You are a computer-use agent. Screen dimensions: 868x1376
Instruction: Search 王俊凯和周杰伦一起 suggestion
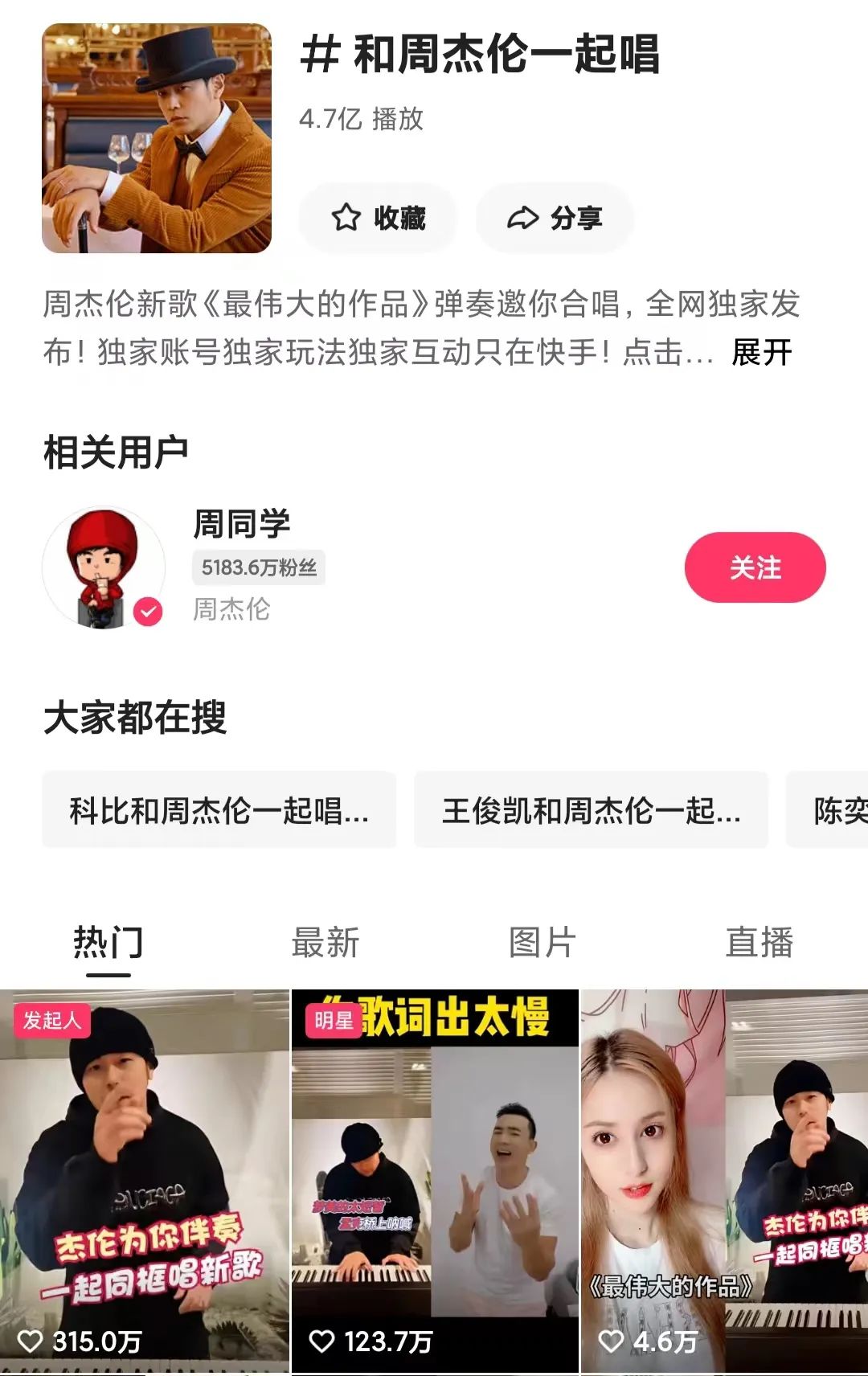click(591, 810)
